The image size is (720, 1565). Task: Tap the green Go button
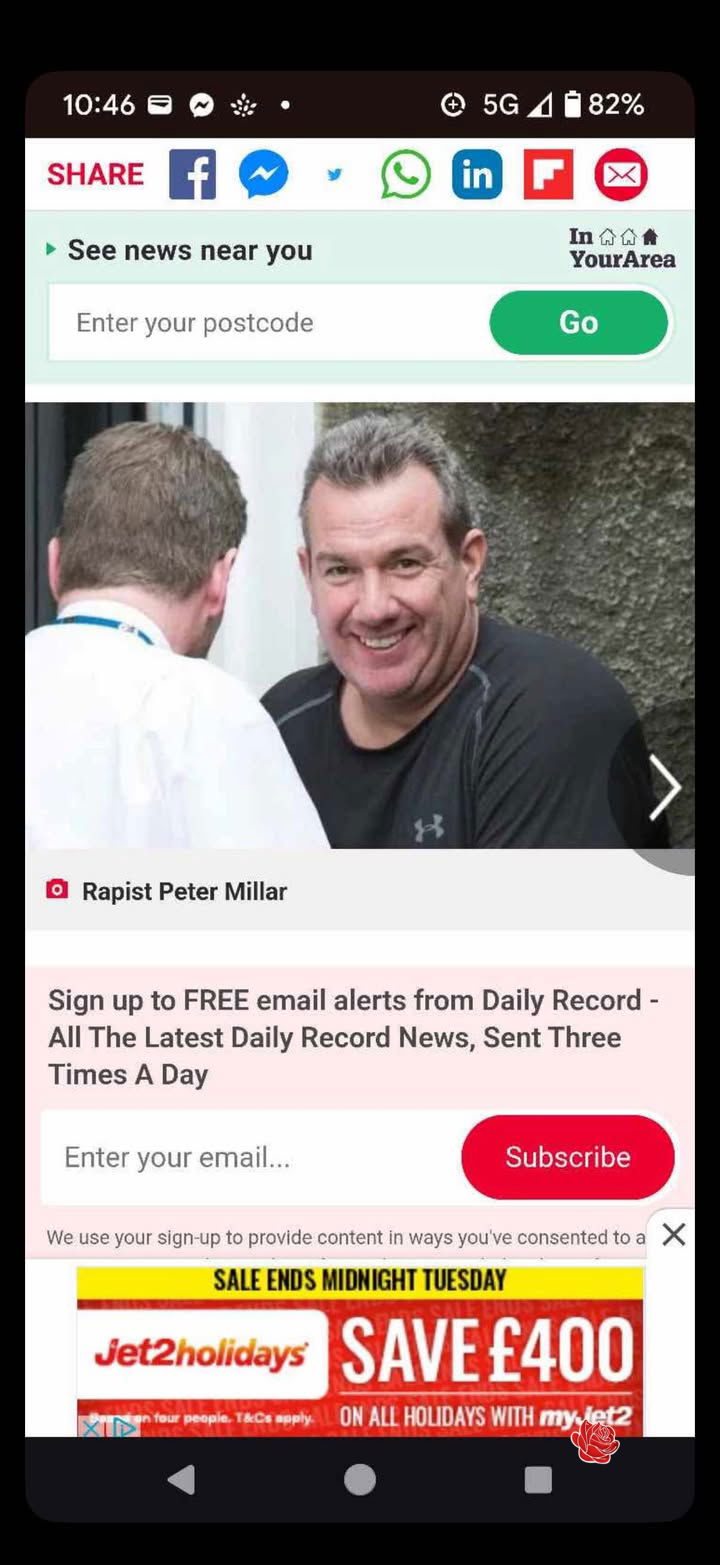click(x=578, y=322)
